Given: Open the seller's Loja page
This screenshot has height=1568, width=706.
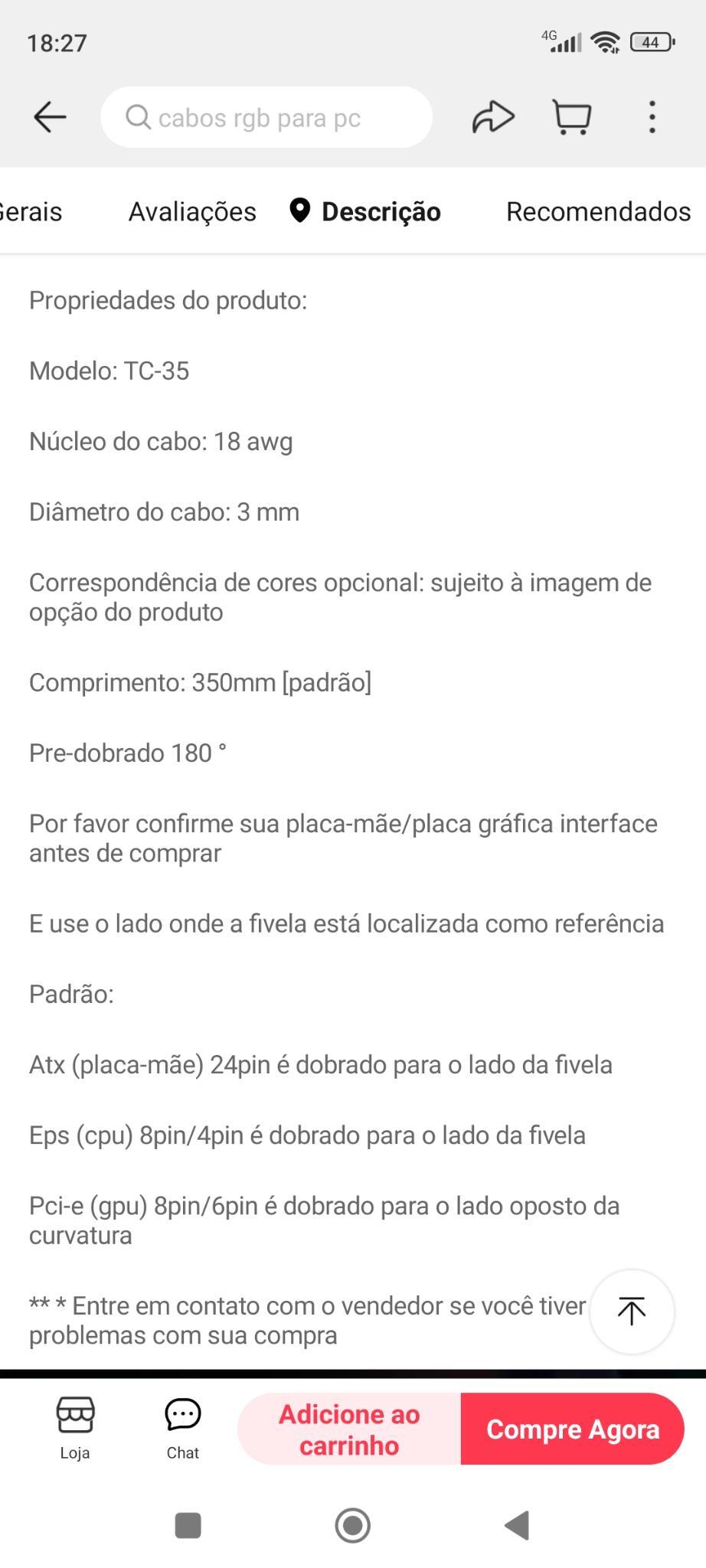Looking at the screenshot, I should [75, 1428].
